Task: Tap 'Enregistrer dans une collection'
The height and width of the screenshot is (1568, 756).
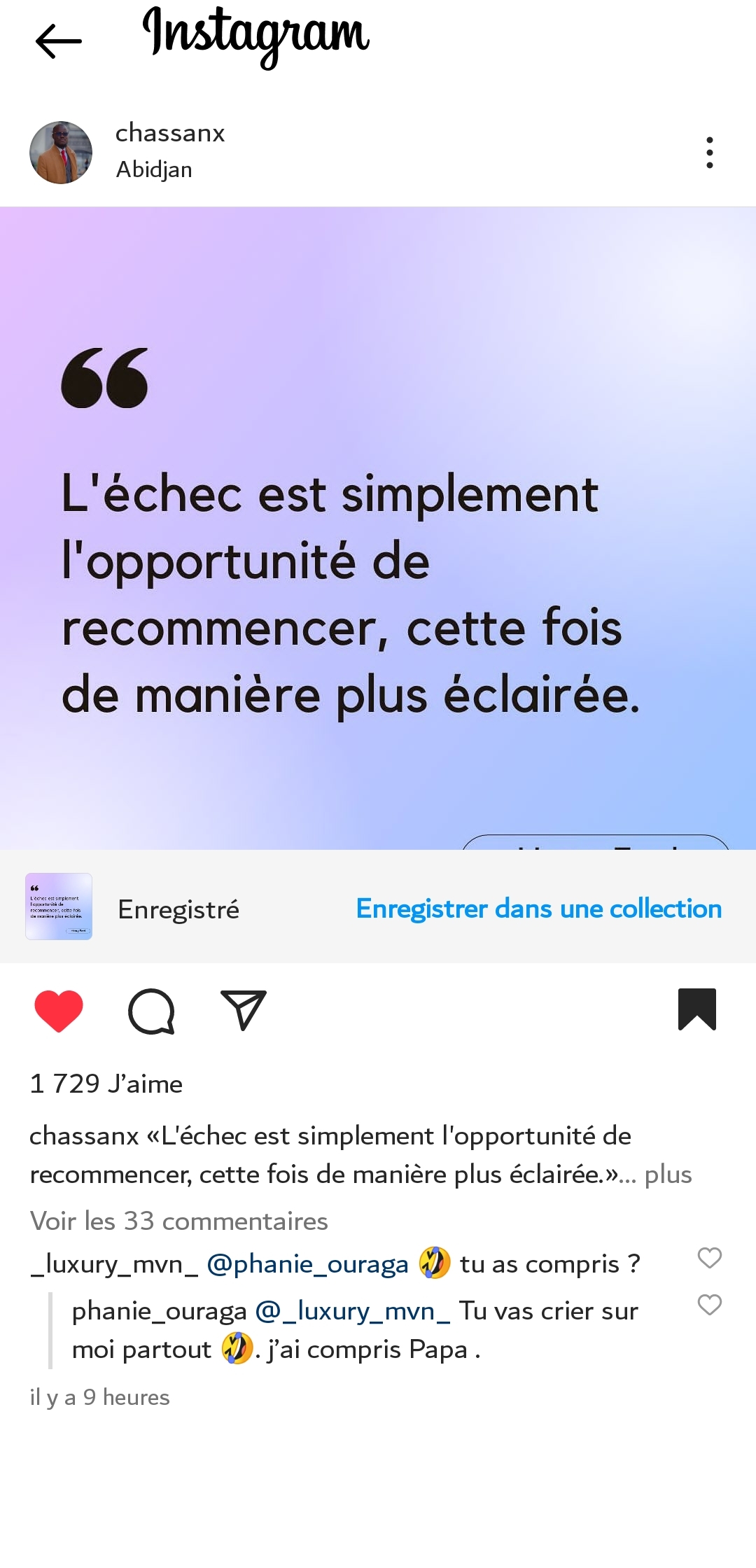Action: pos(538,909)
